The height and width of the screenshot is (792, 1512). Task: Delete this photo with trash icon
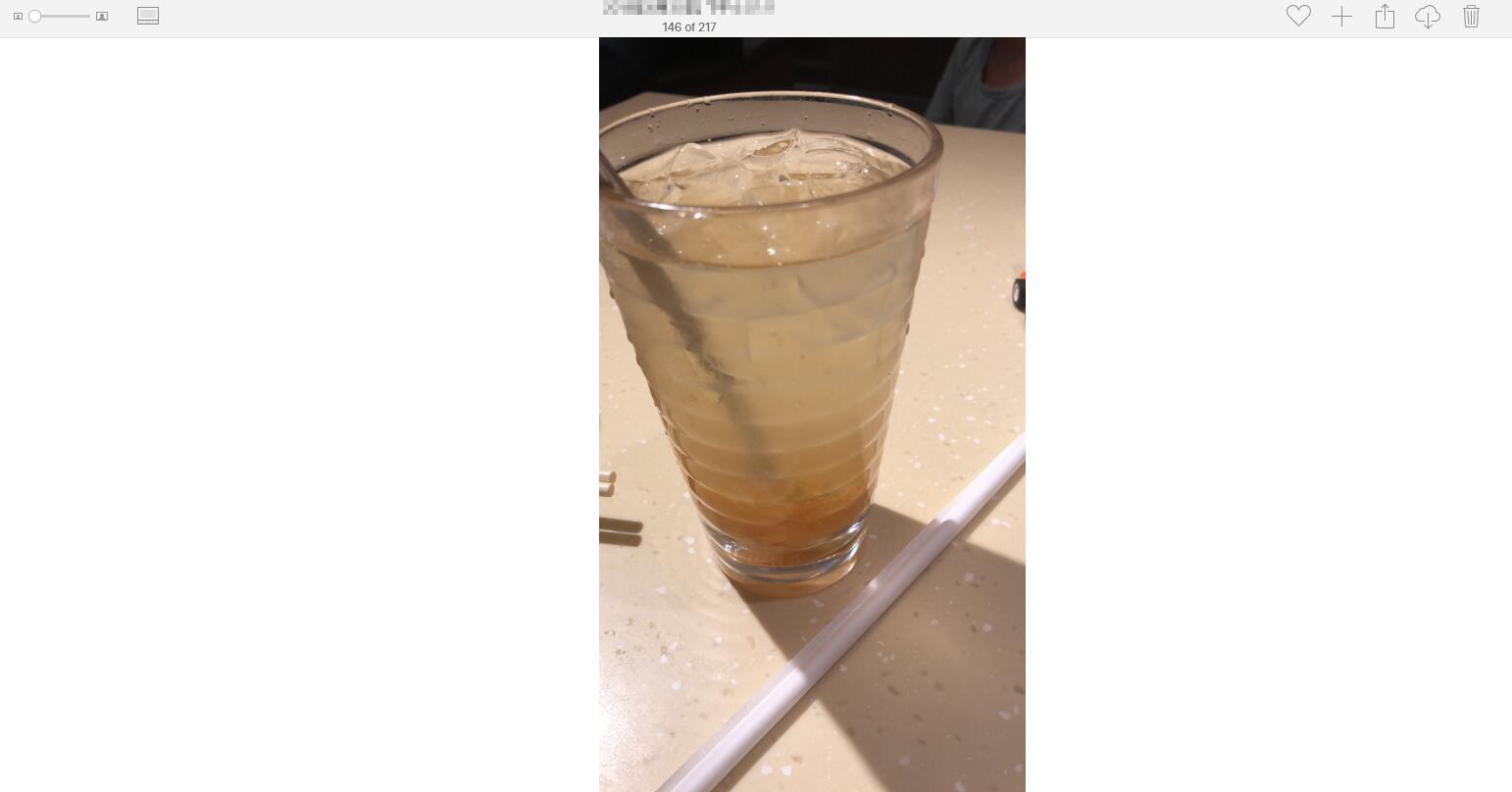tap(1471, 16)
